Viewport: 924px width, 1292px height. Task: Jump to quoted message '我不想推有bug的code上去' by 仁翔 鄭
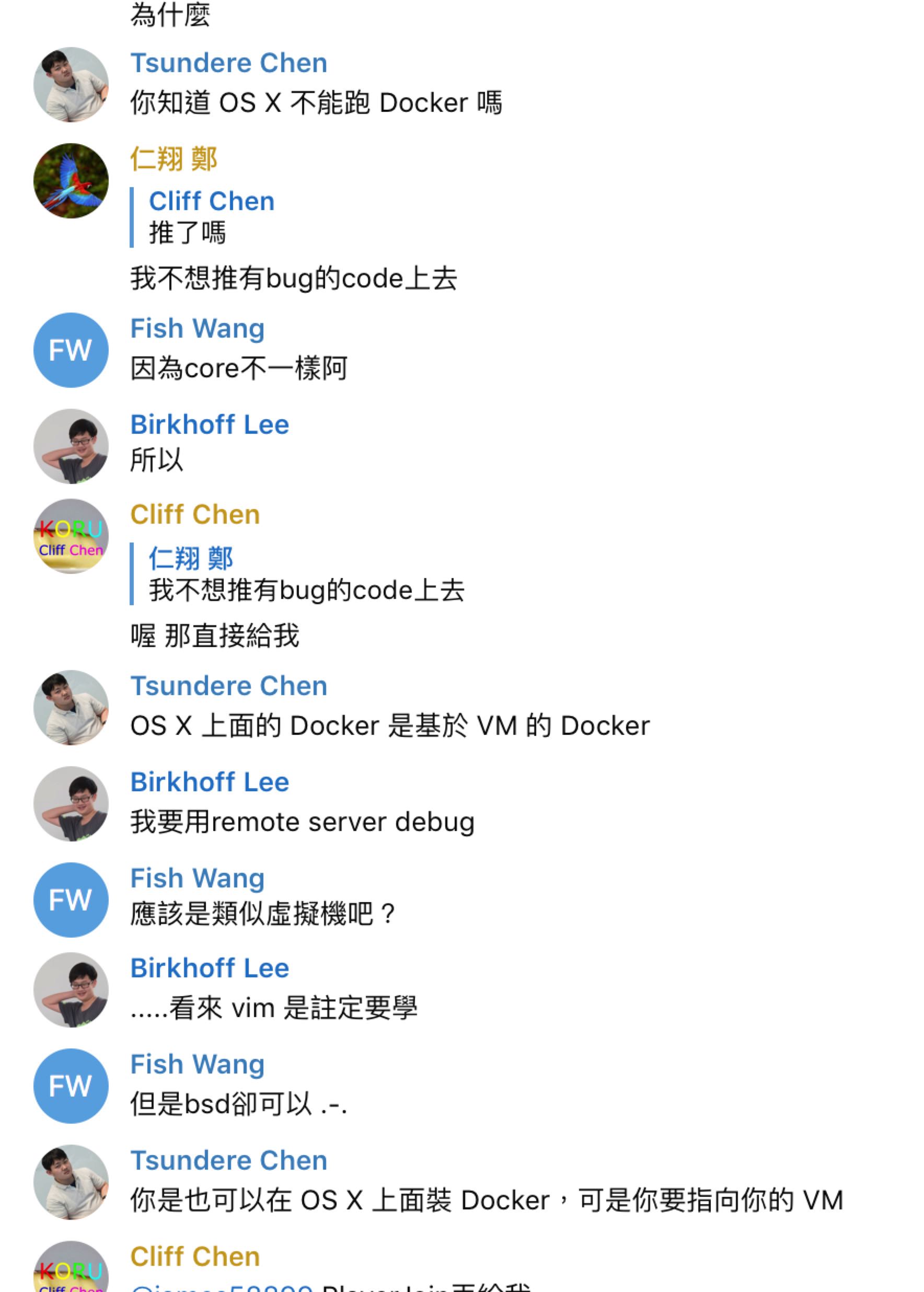[x=306, y=574]
